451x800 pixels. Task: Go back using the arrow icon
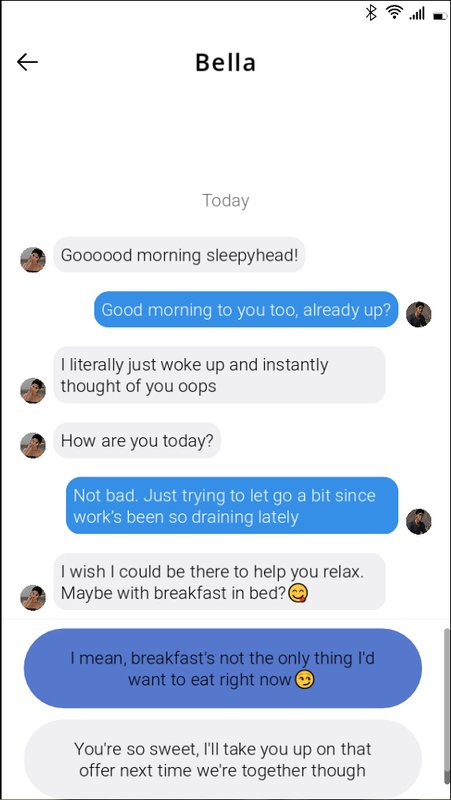[x=27, y=62]
